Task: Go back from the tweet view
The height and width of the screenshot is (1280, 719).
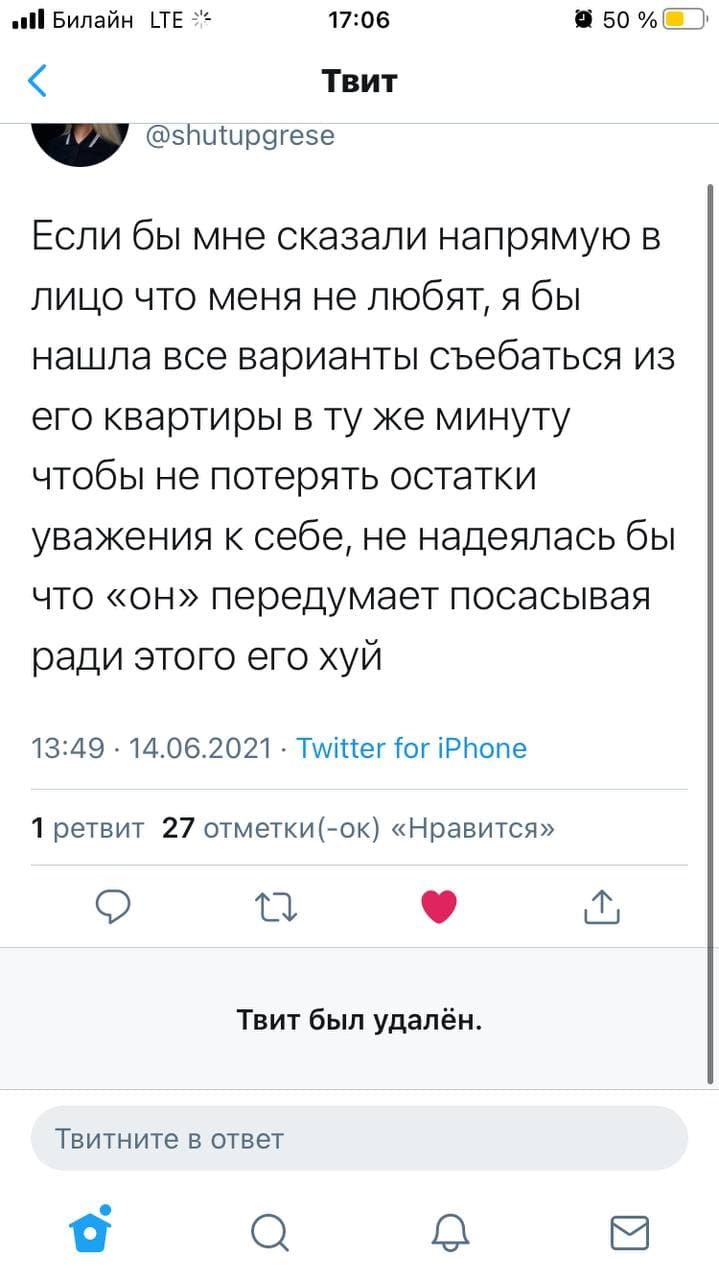Action: click(37, 80)
